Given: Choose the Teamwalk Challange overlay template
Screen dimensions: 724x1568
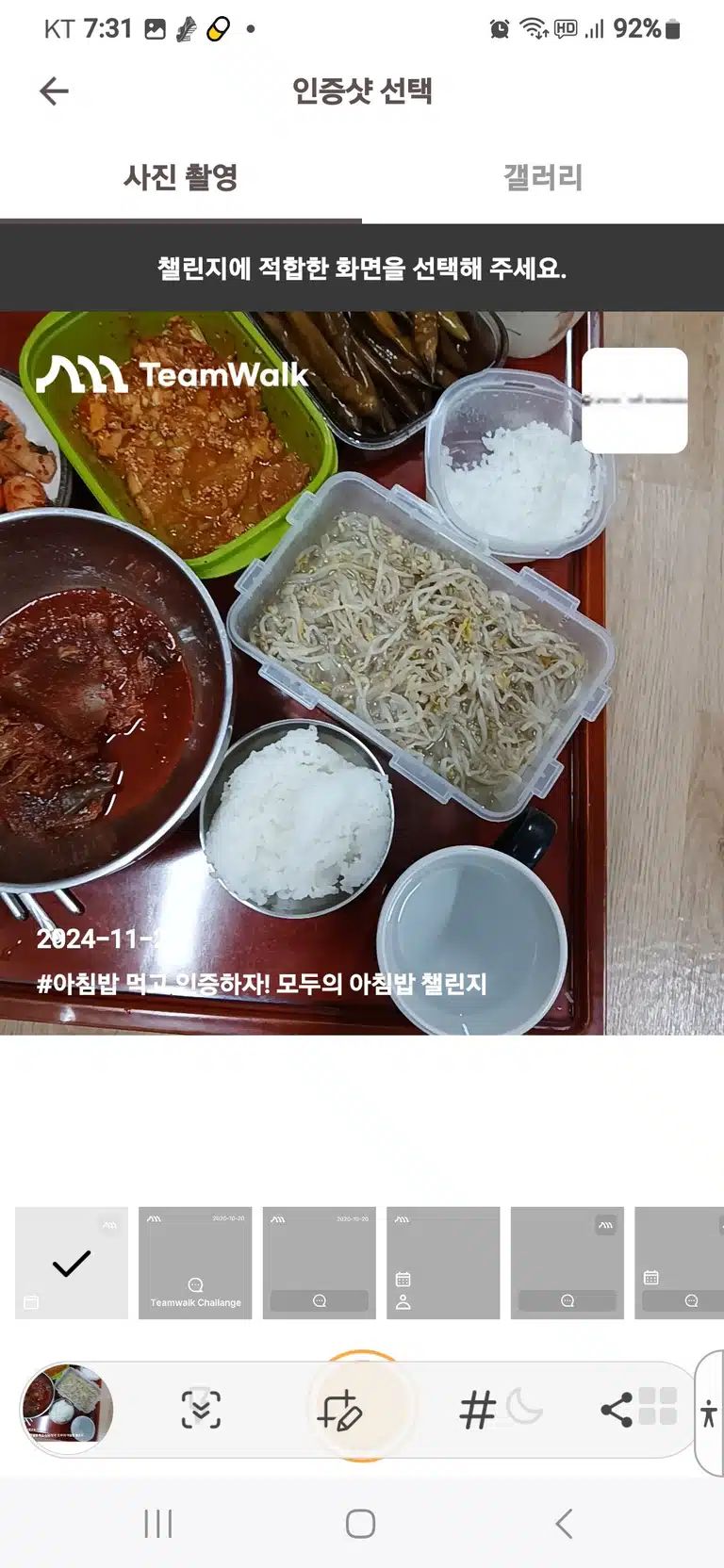Looking at the screenshot, I should (x=195, y=1263).
